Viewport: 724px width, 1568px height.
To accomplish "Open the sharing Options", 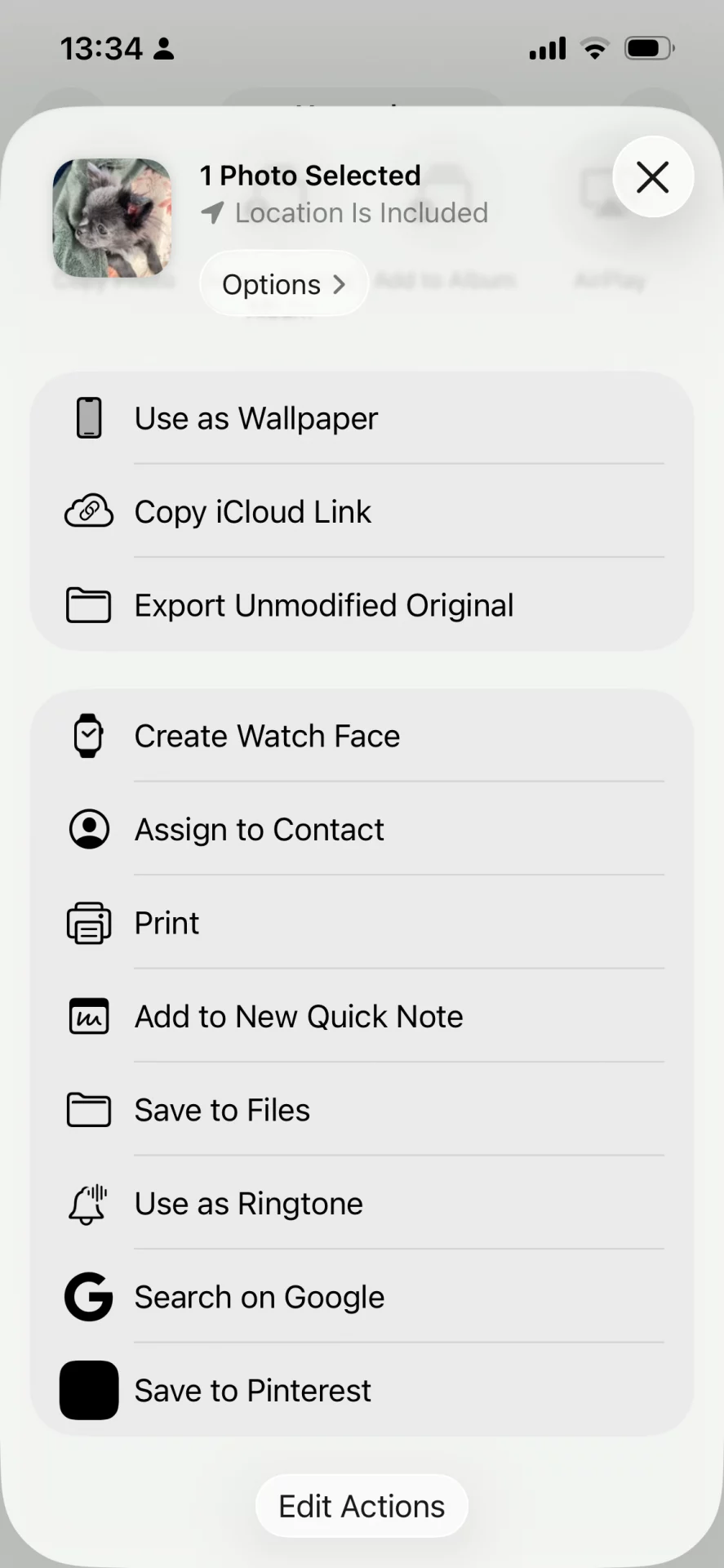I will coord(283,284).
